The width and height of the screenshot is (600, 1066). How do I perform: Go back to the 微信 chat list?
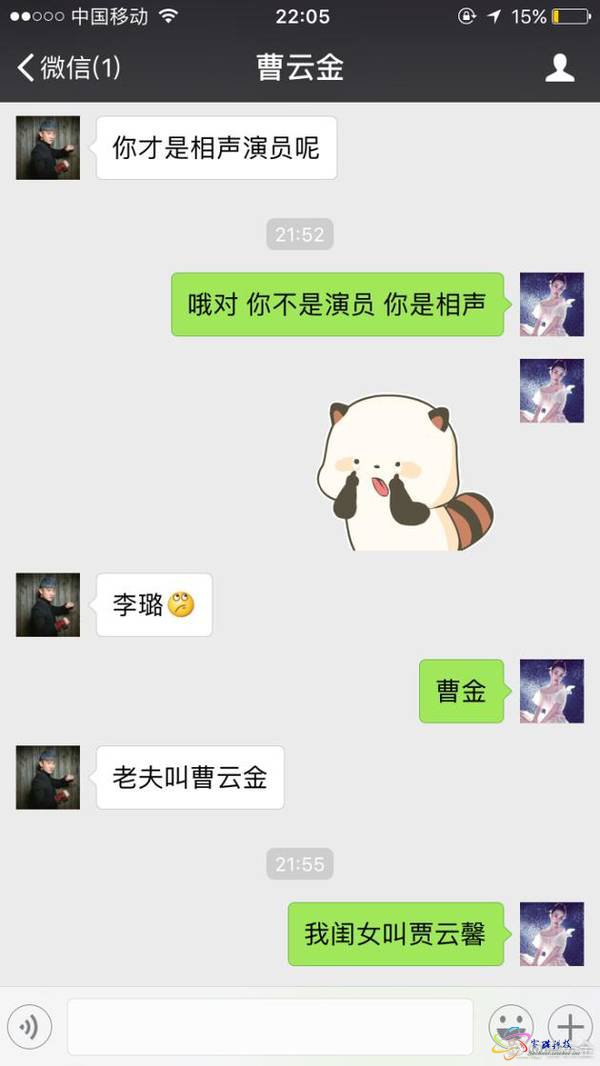pos(68,68)
